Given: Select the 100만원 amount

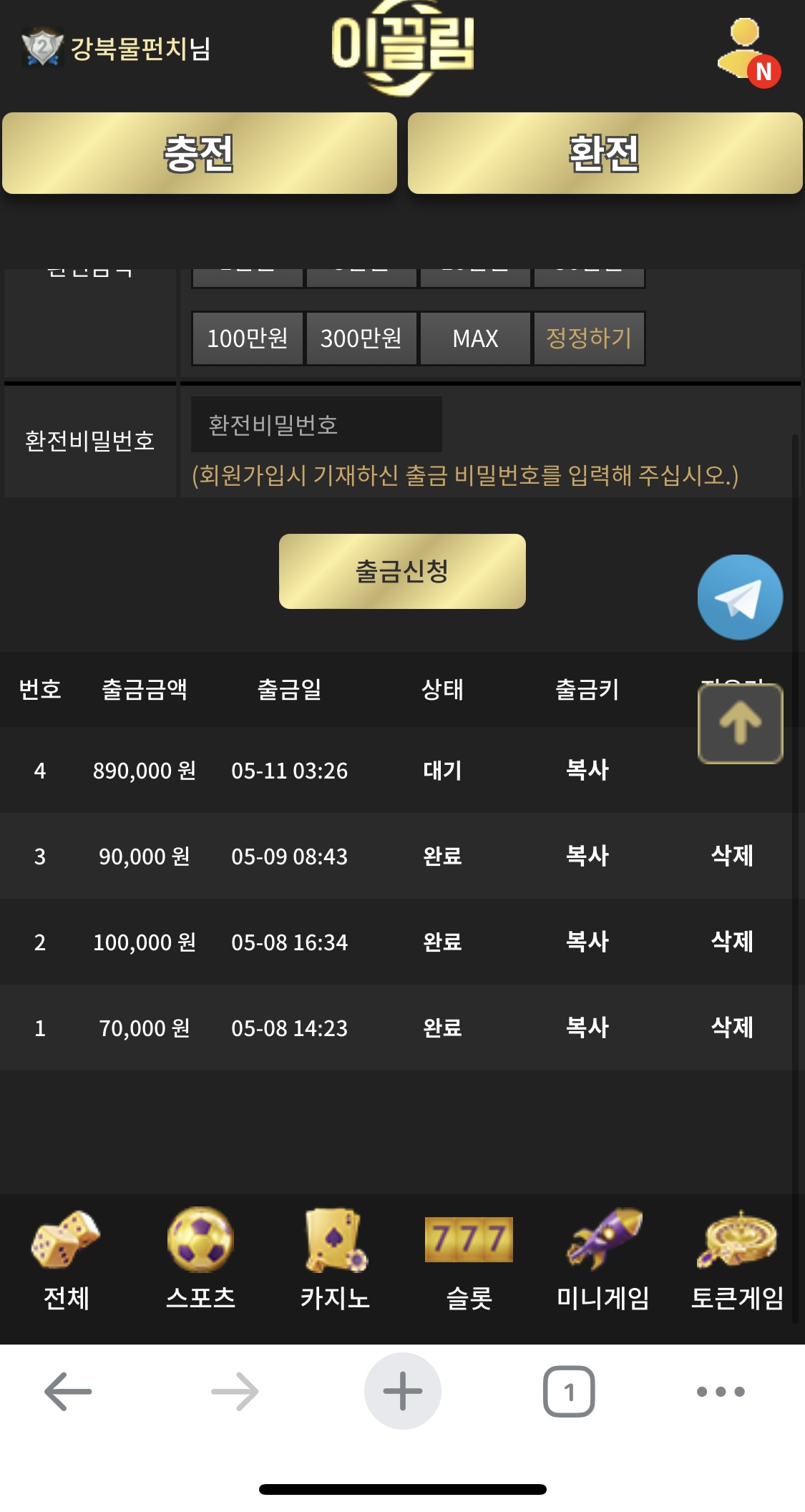Looking at the screenshot, I should 248,338.
